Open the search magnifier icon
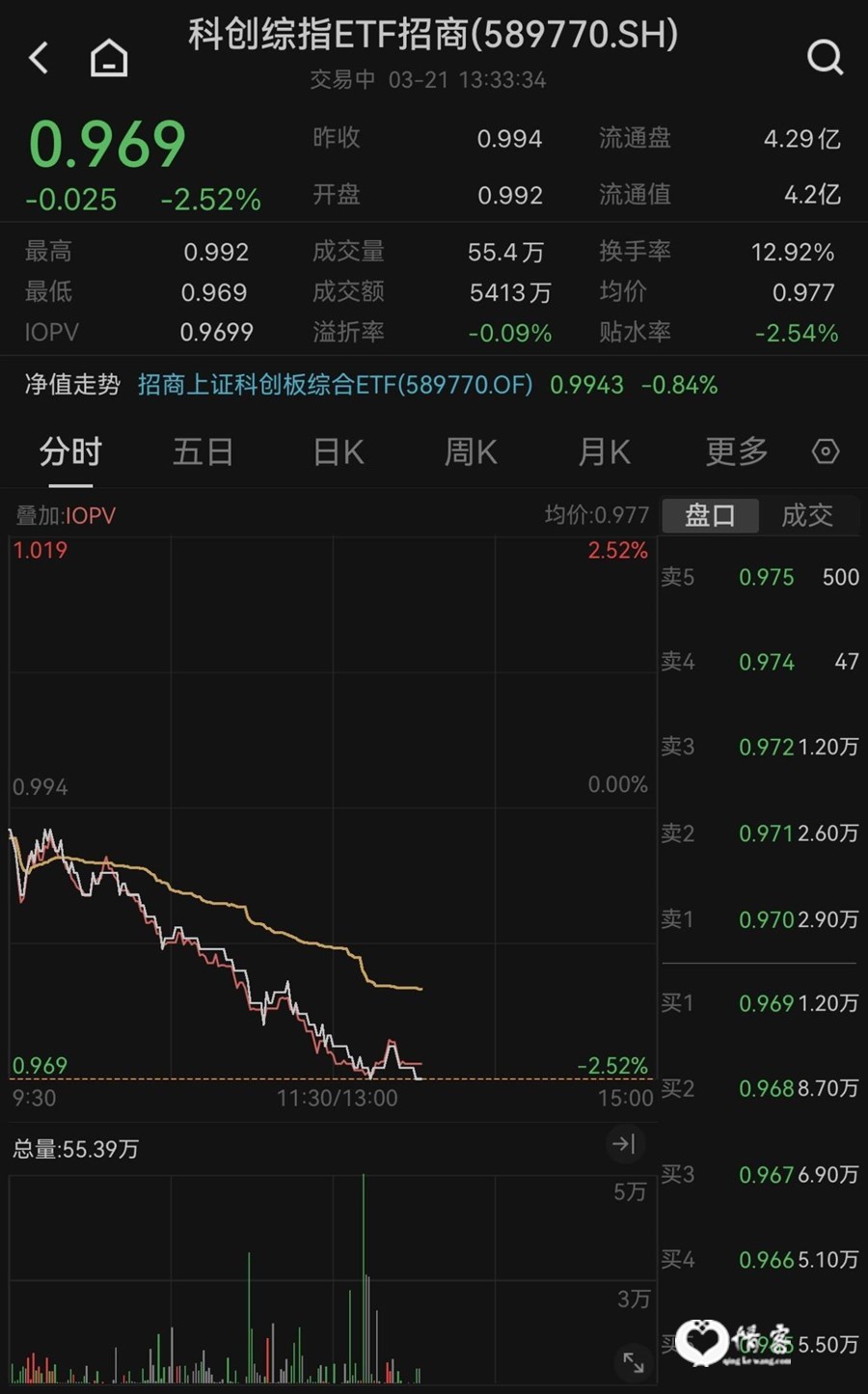 tap(825, 57)
